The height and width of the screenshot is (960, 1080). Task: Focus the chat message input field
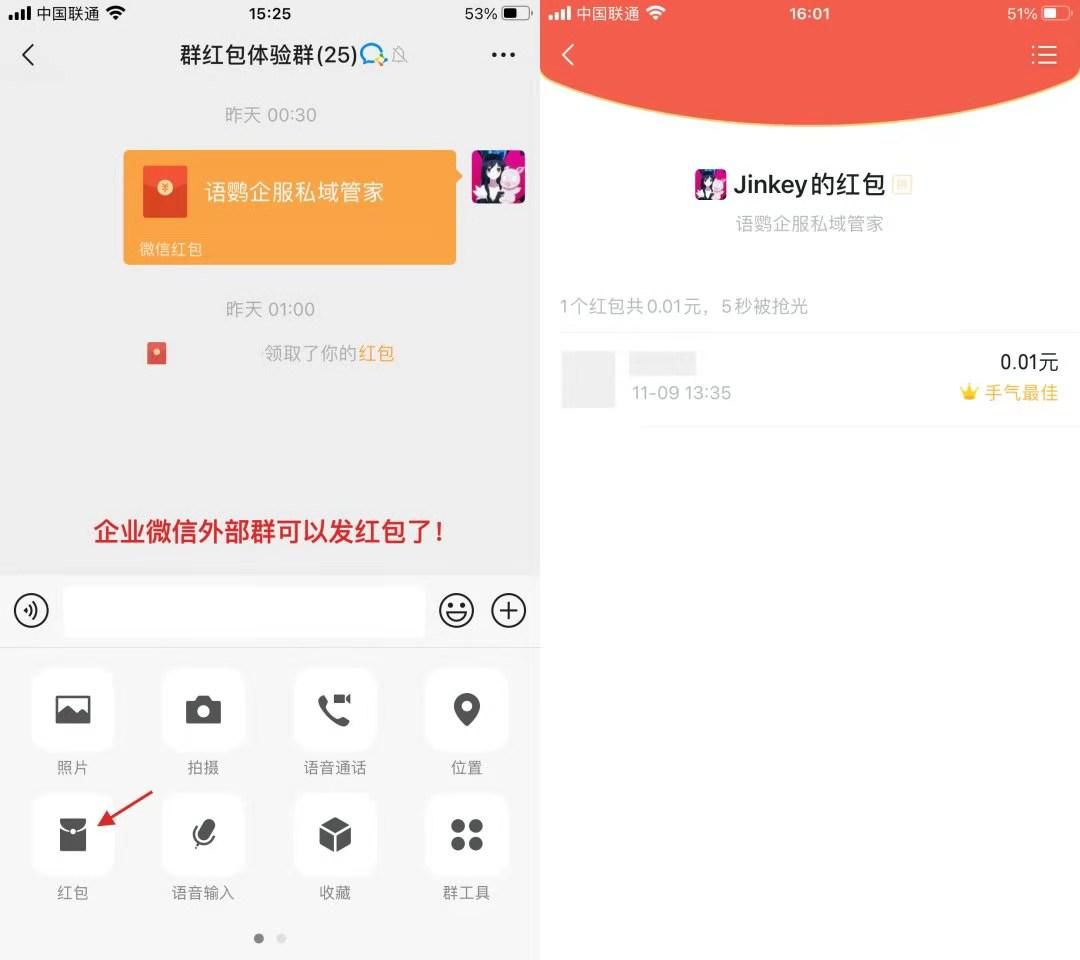244,611
